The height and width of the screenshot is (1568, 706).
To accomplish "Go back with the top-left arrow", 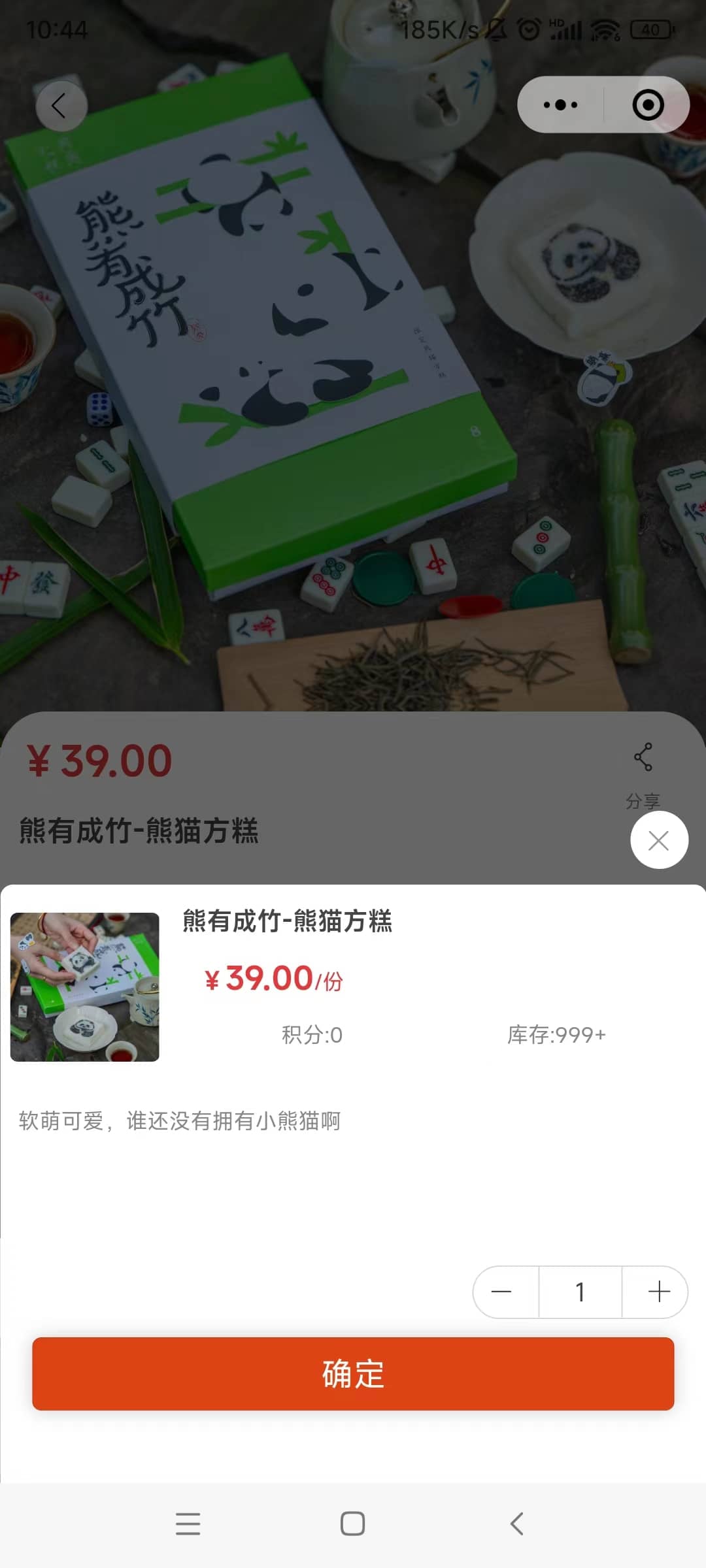I will coord(61,106).
